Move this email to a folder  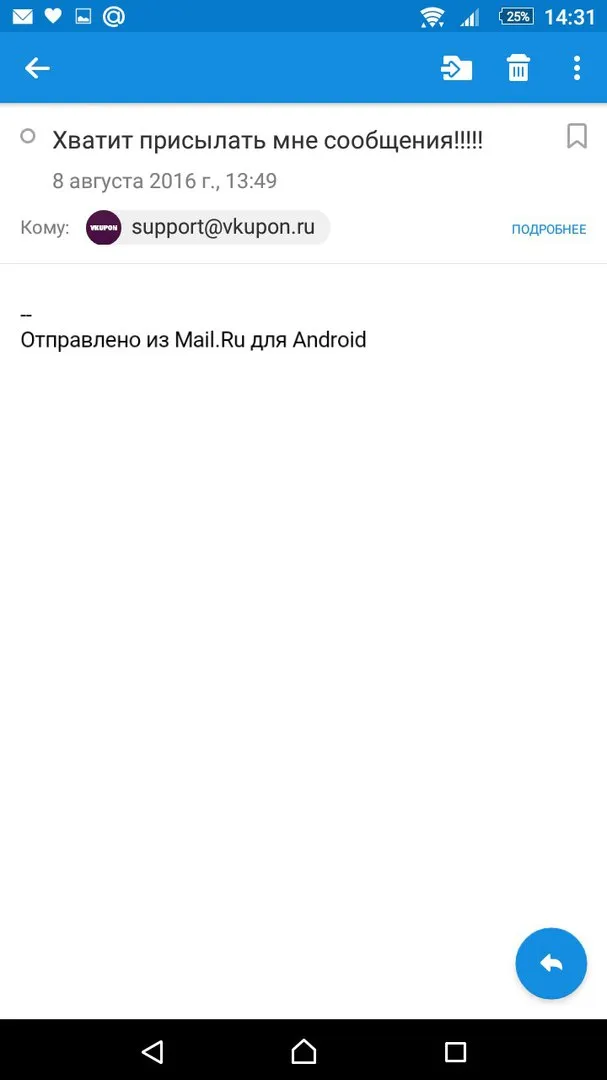click(x=456, y=68)
